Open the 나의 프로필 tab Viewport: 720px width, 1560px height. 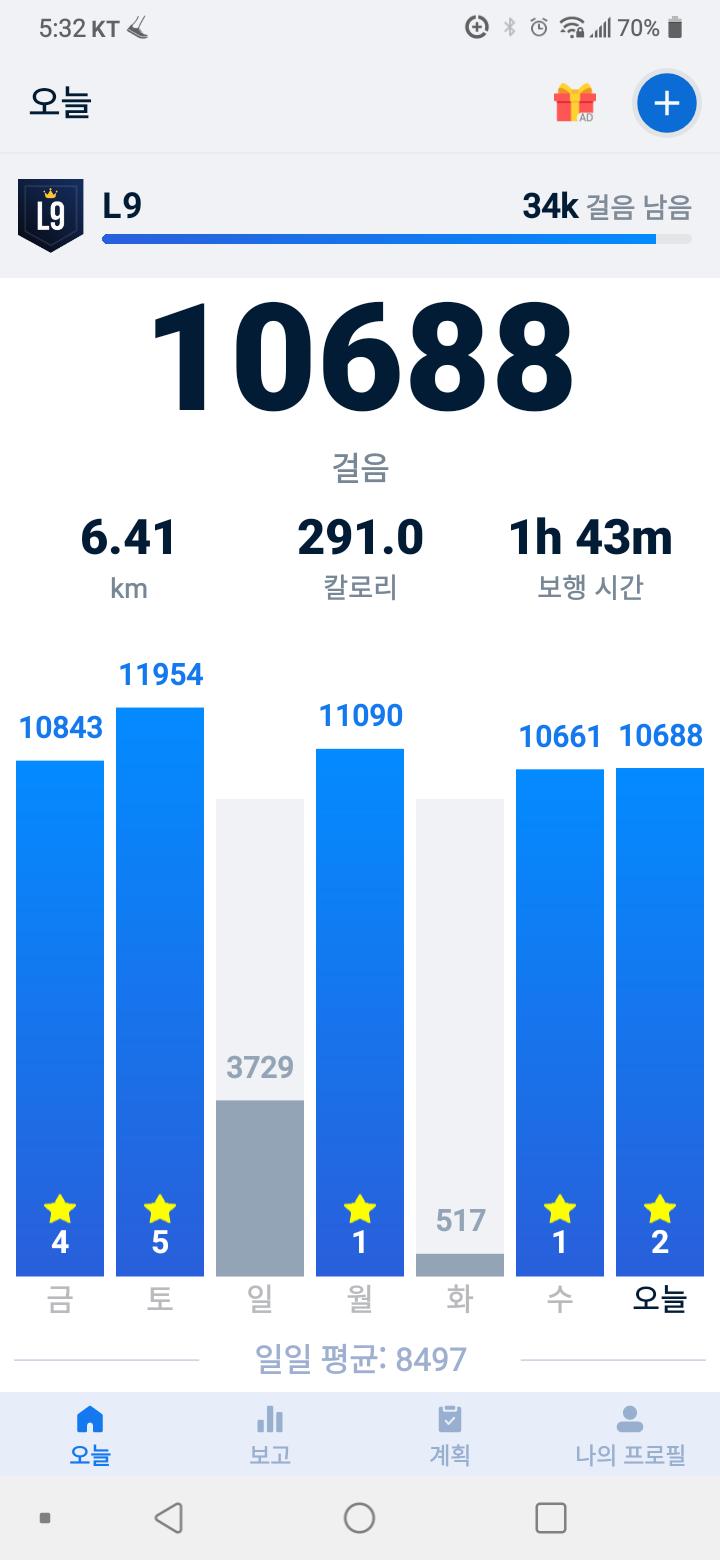point(629,1435)
